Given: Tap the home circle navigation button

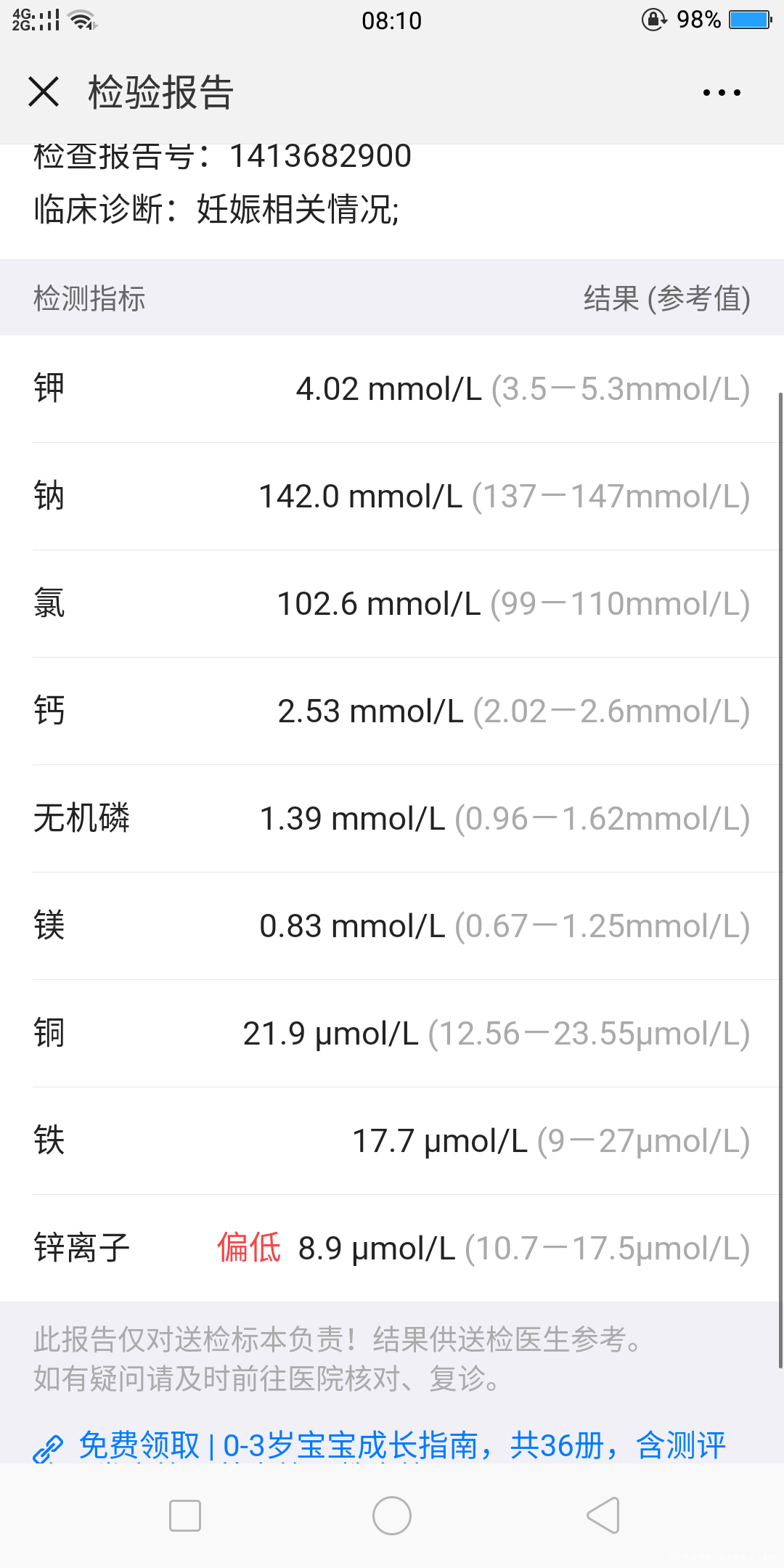Looking at the screenshot, I should [392, 1516].
